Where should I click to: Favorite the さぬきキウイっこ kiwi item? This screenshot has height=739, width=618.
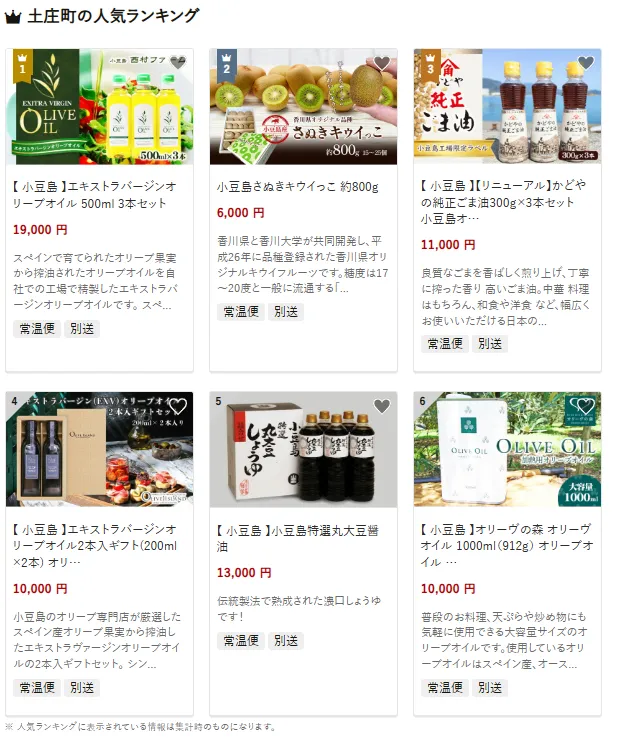click(x=382, y=63)
